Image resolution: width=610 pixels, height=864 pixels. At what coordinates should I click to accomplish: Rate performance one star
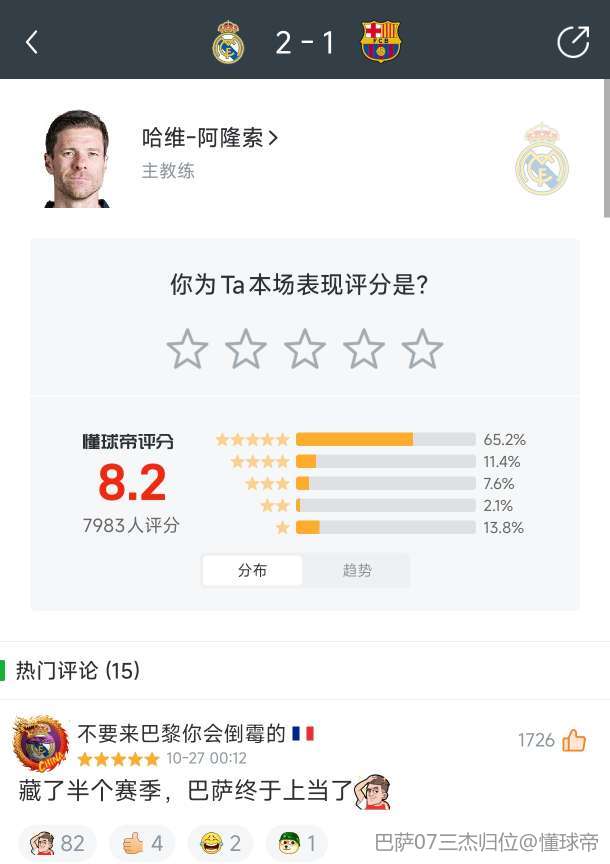point(187,350)
